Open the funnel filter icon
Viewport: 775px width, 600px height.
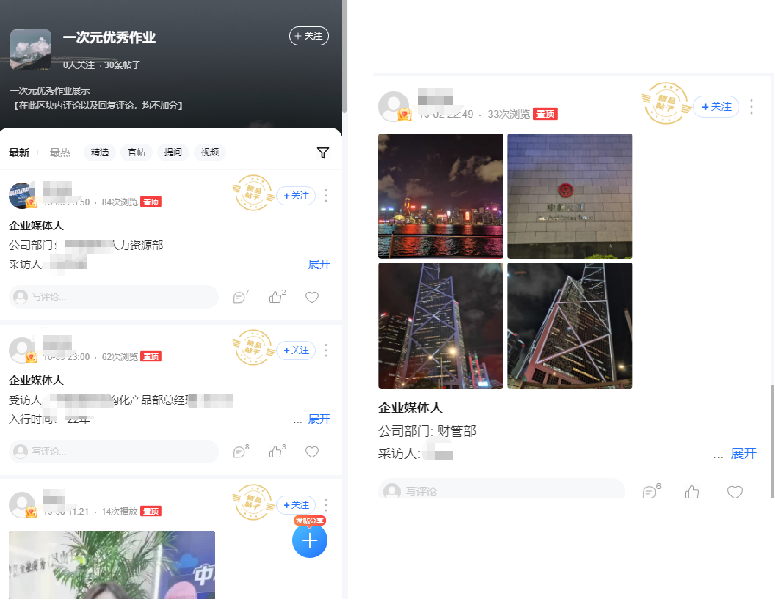[323, 153]
